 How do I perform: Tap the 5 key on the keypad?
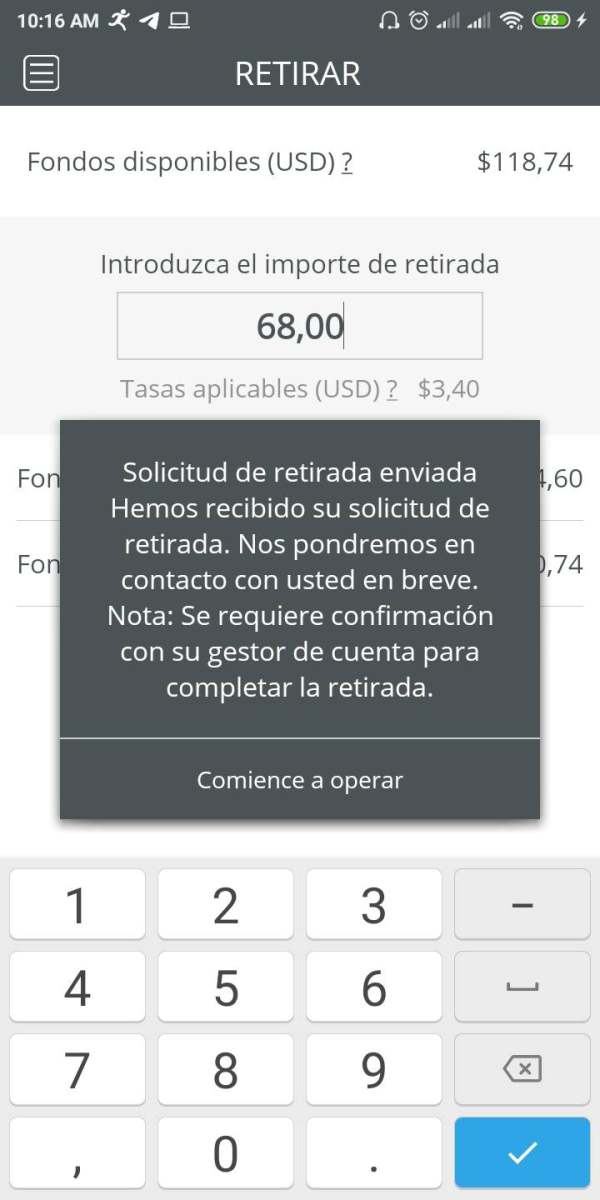pos(226,986)
